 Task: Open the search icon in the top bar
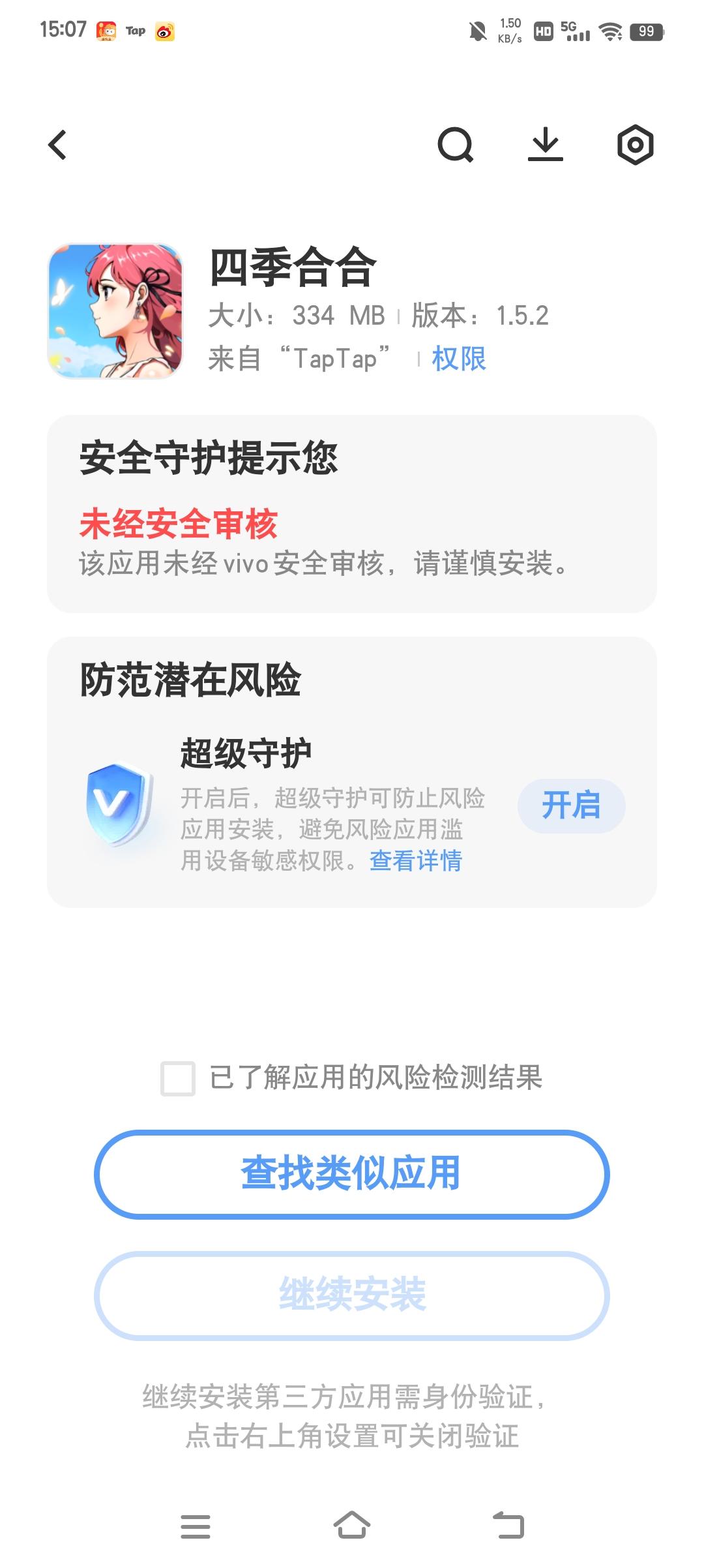tap(455, 145)
